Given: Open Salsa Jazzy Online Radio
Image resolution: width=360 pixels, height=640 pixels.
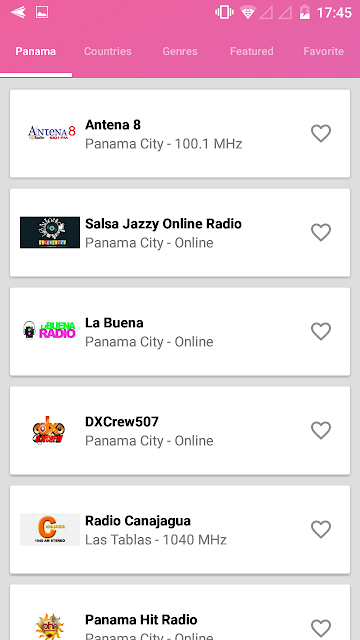Looking at the screenshot, I should (180, 233).
